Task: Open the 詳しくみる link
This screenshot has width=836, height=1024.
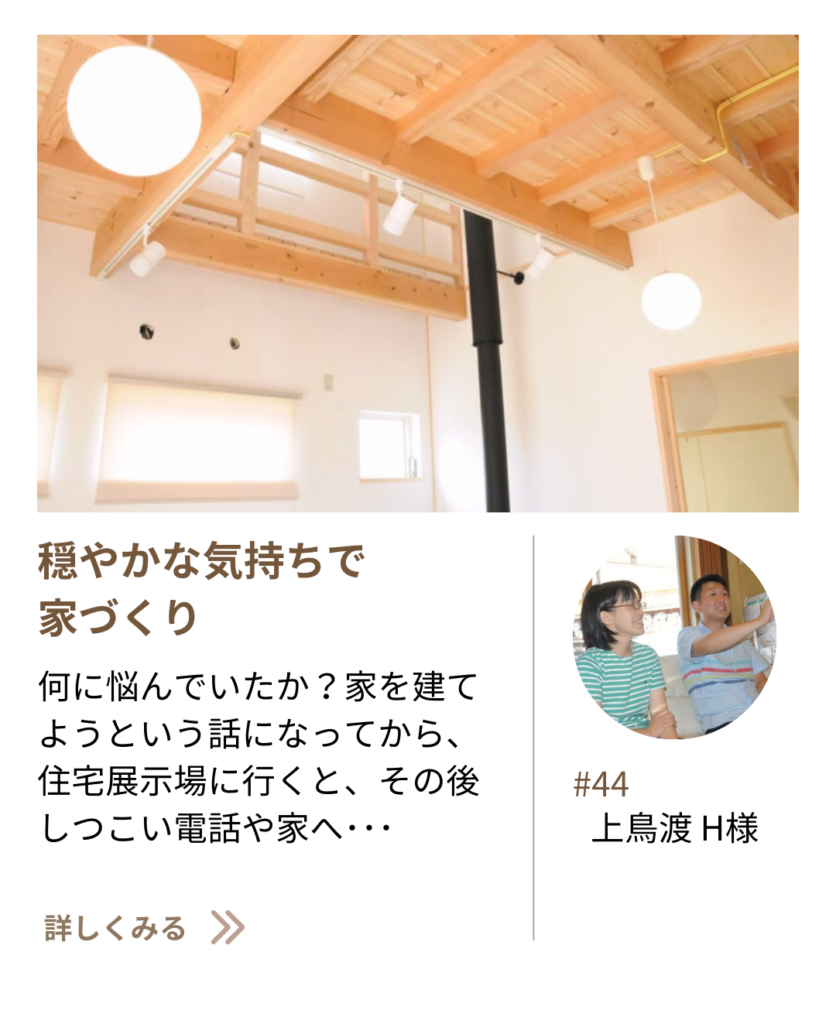Action: coord(143,928)
